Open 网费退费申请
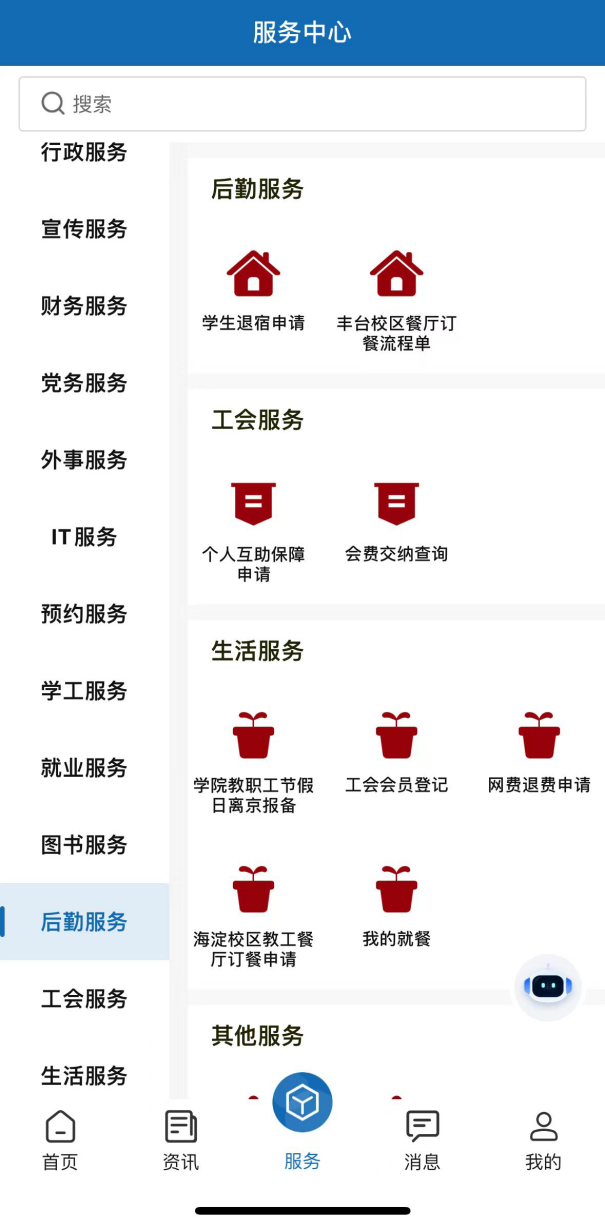Screen dimensions: 605x1227 pyautogui.click(x=540, y=752)
